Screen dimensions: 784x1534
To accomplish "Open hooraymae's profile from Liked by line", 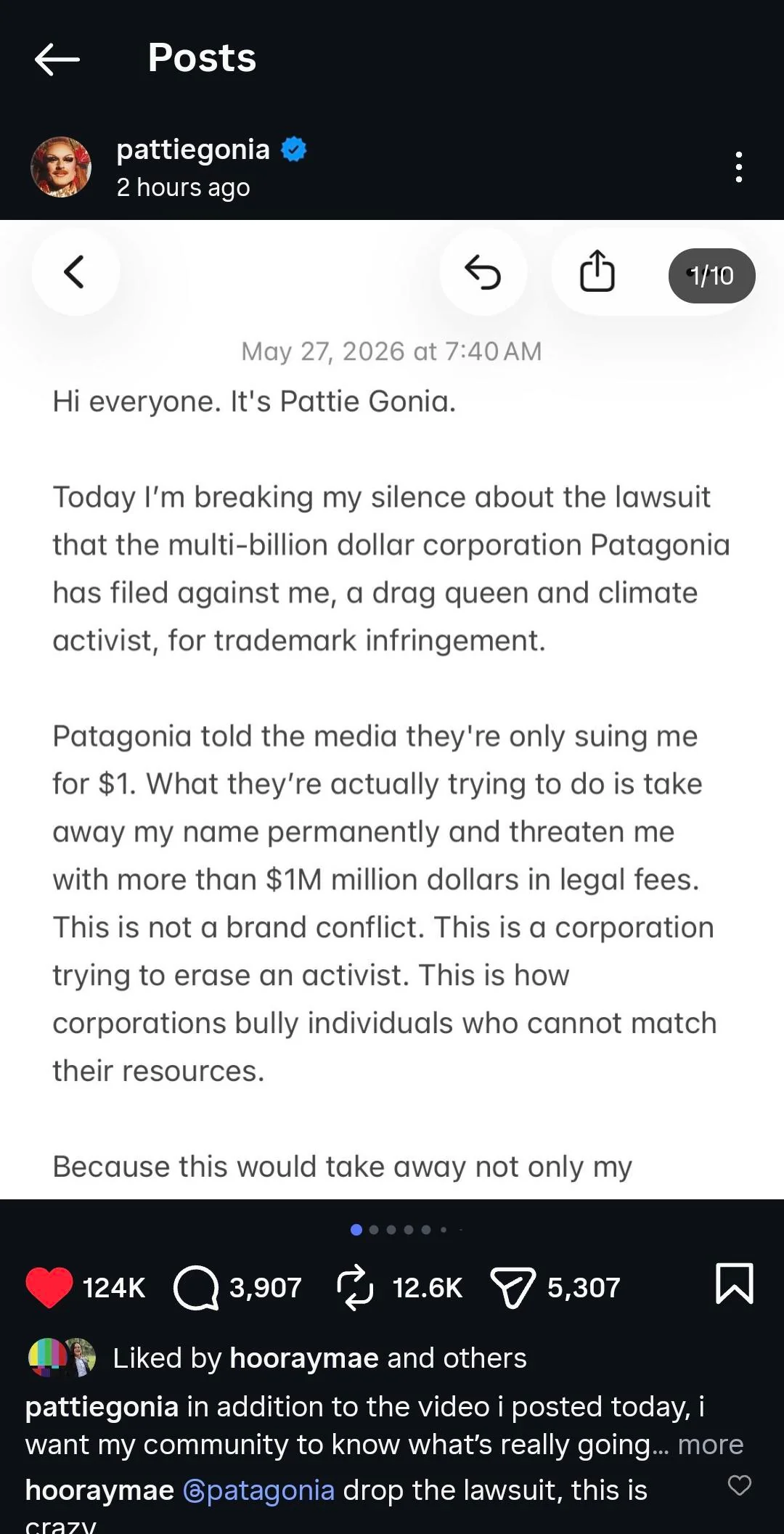I will pos(304,1358).
